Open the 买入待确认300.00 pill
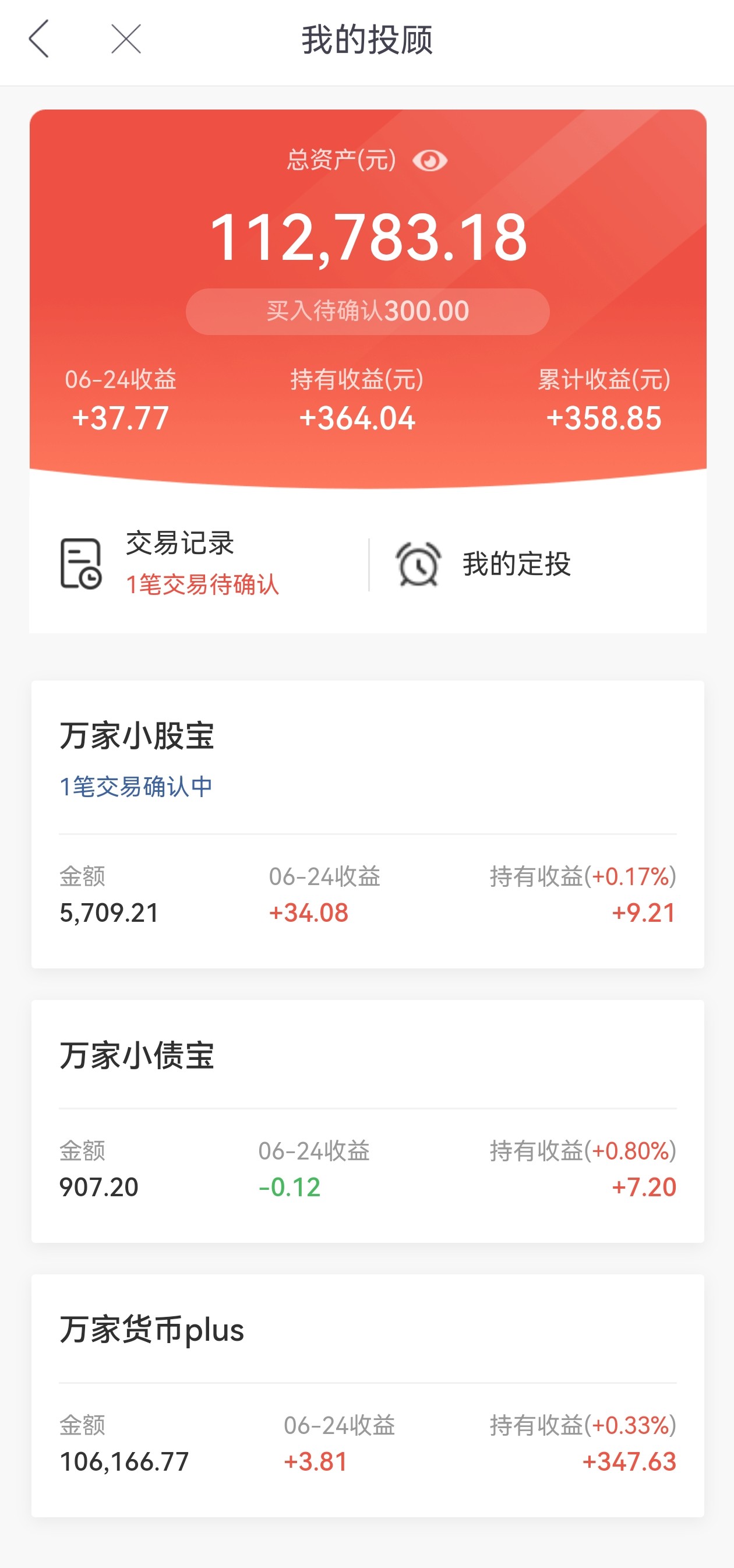734x1568 pixels. click(368, 311)
